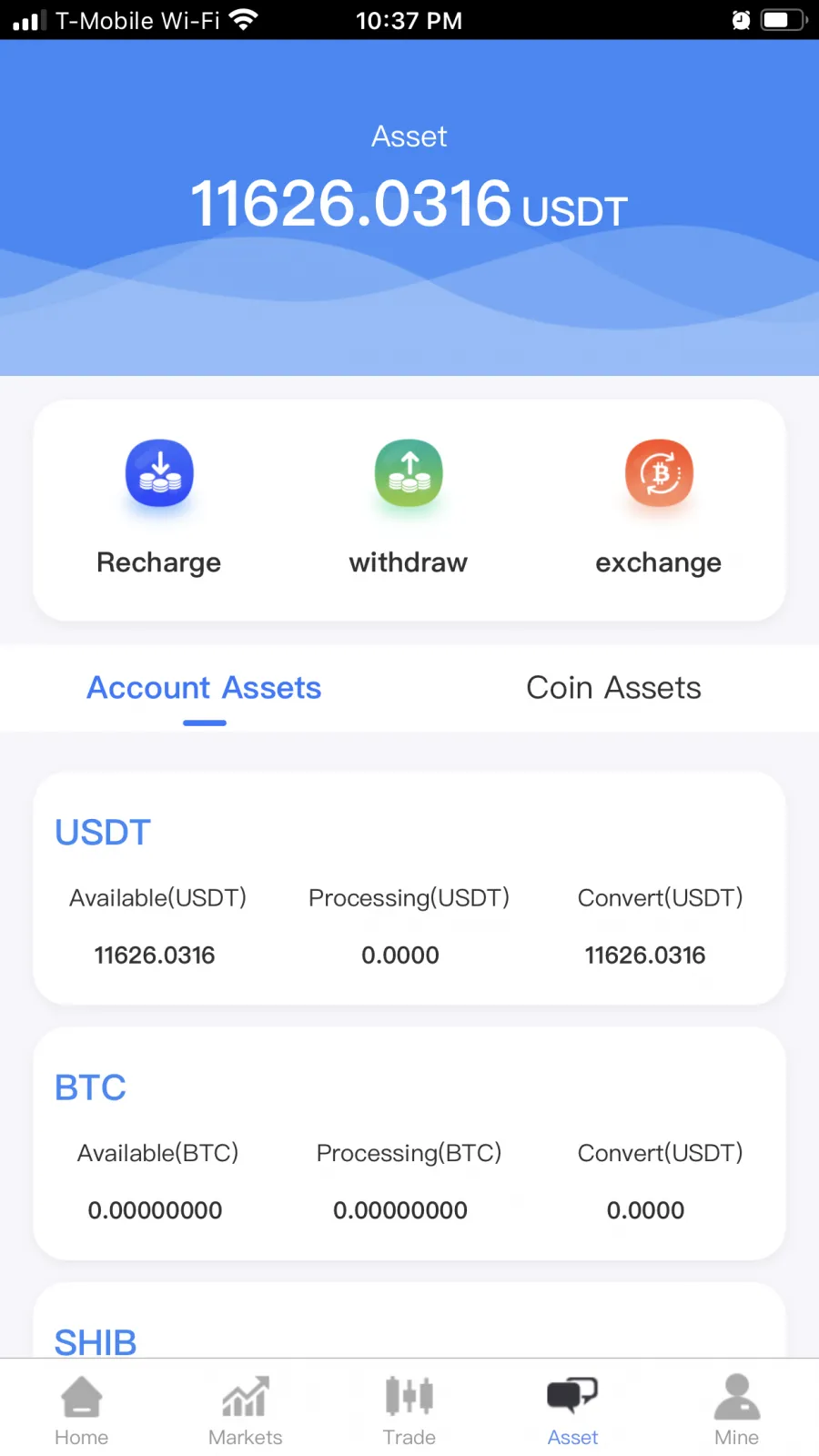Switch to the Coin Assets tab
The height and width of the screenshot is (1456, 819).
[x=614, y=688]
